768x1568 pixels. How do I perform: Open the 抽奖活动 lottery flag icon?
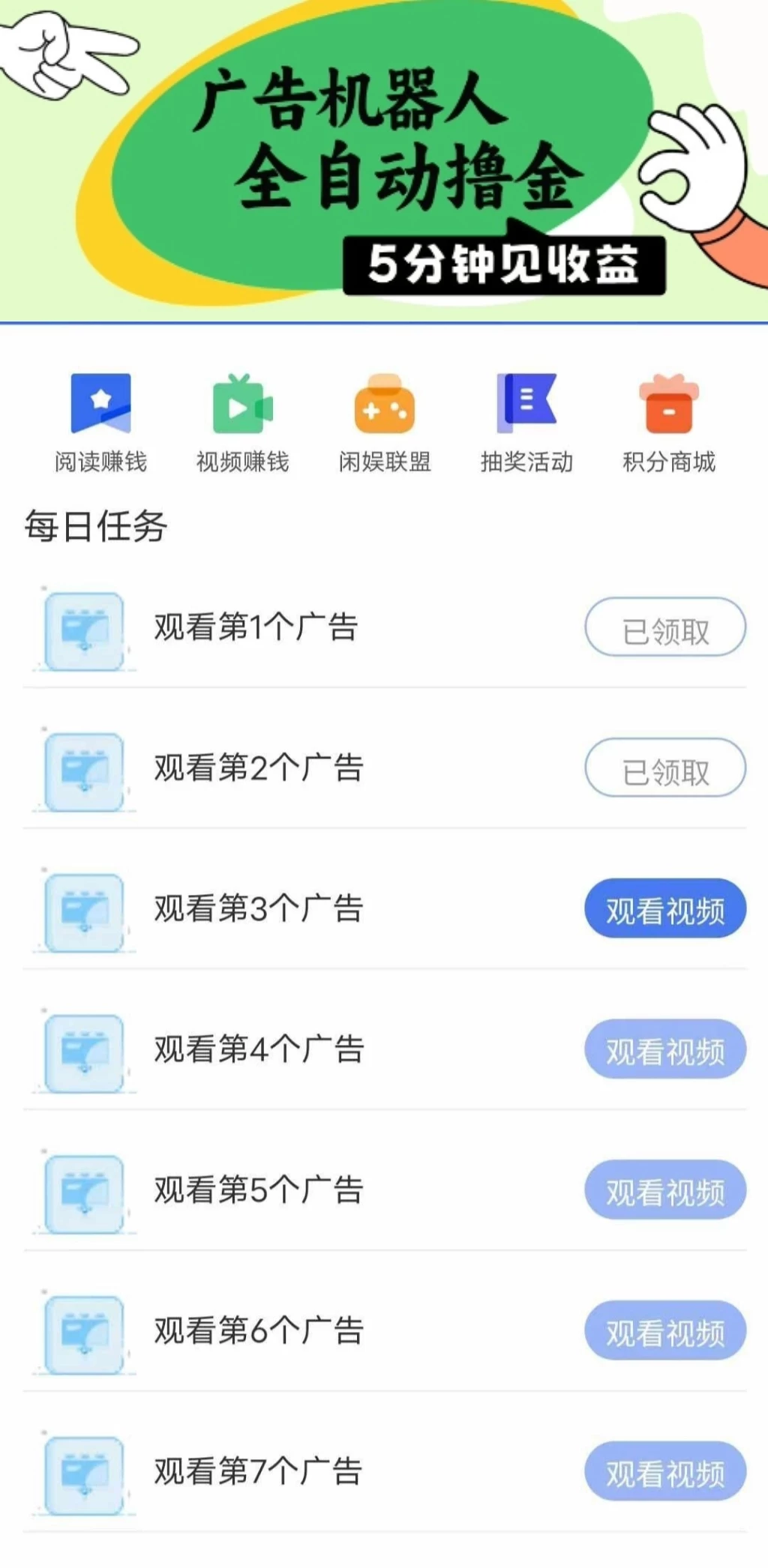tap(526, 403)
